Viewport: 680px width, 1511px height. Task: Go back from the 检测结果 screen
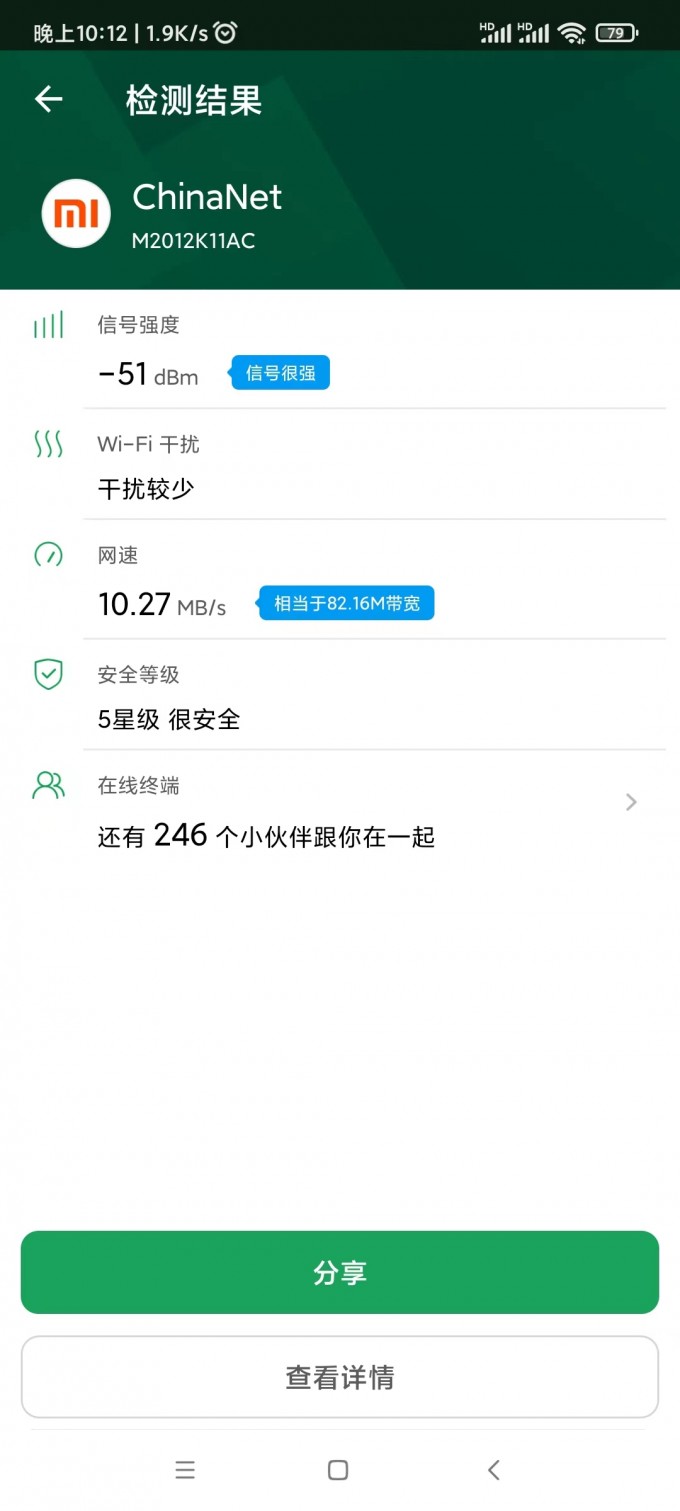click(48, 99)
